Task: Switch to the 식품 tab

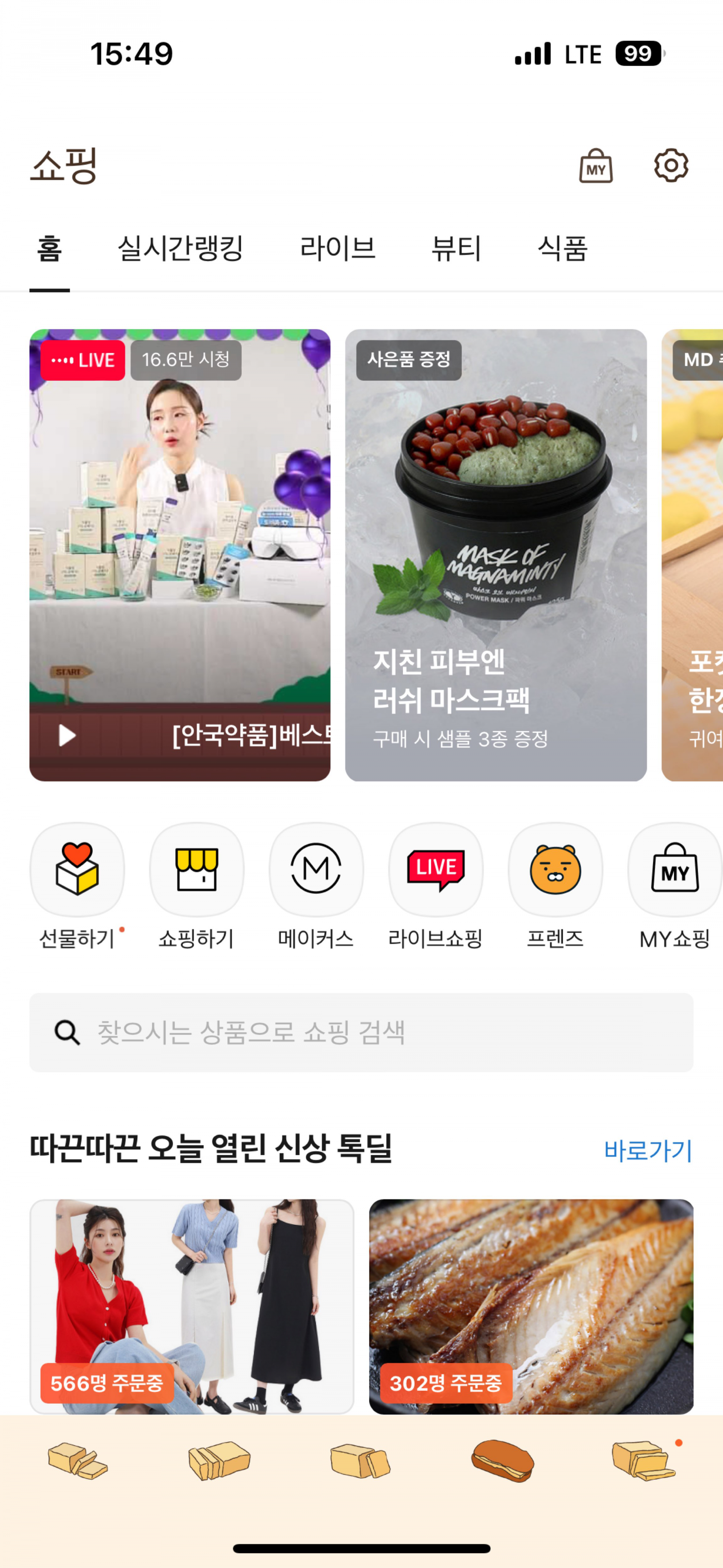Action: 562,249
